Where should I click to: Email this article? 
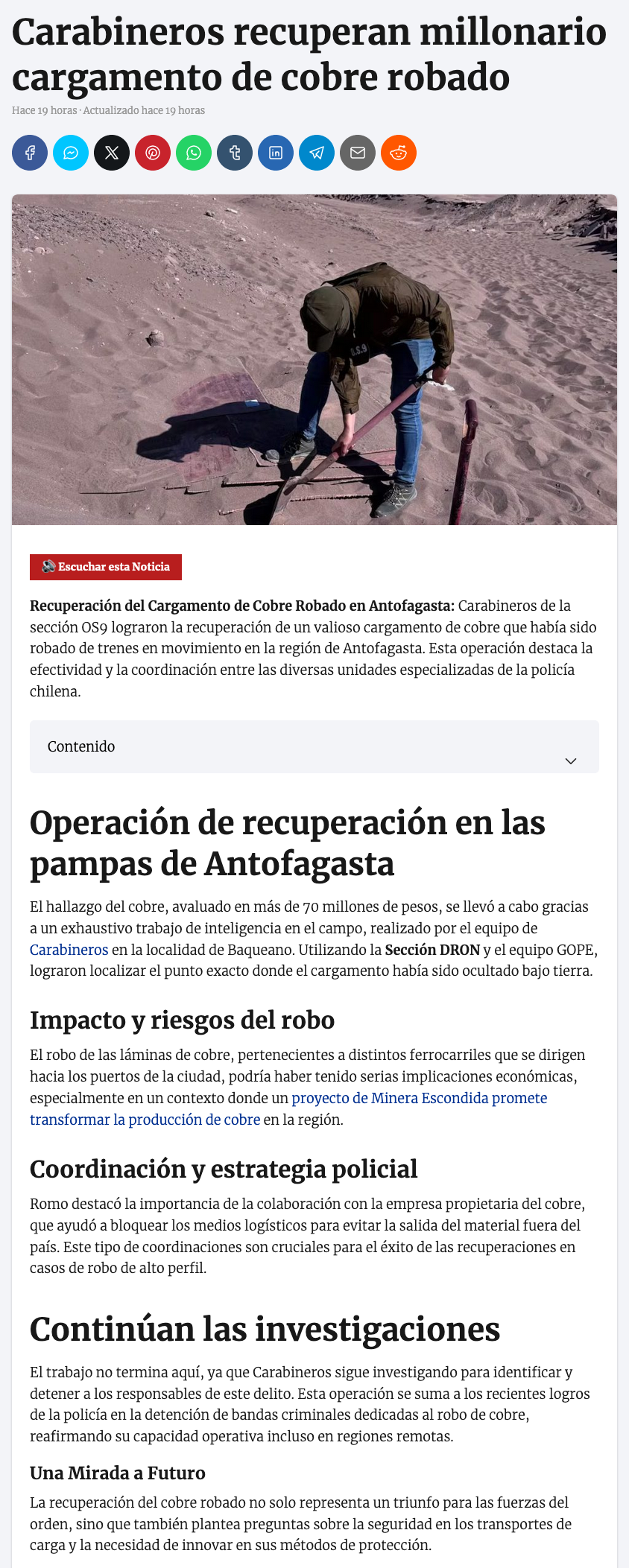coord(358,153)
